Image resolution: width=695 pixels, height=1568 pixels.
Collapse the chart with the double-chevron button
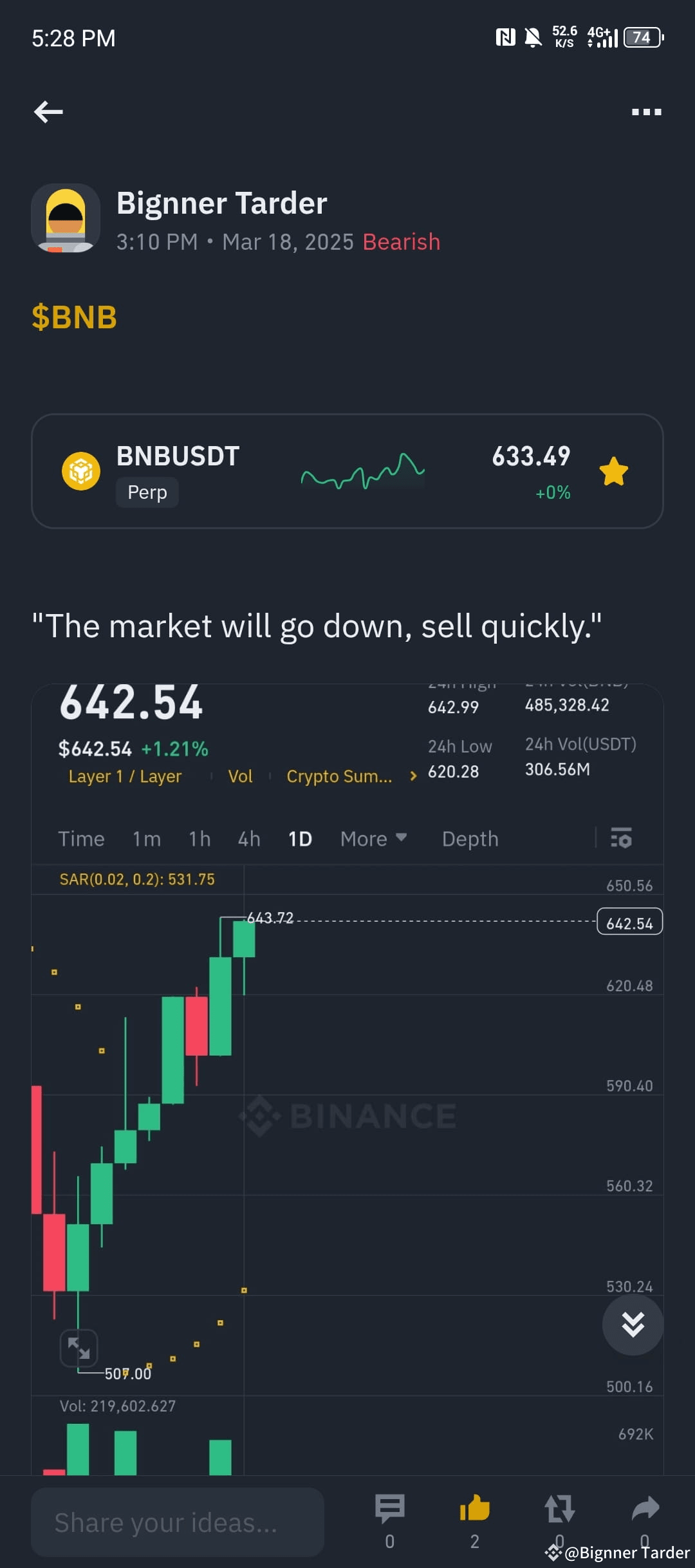click(x=633, y=1325)
